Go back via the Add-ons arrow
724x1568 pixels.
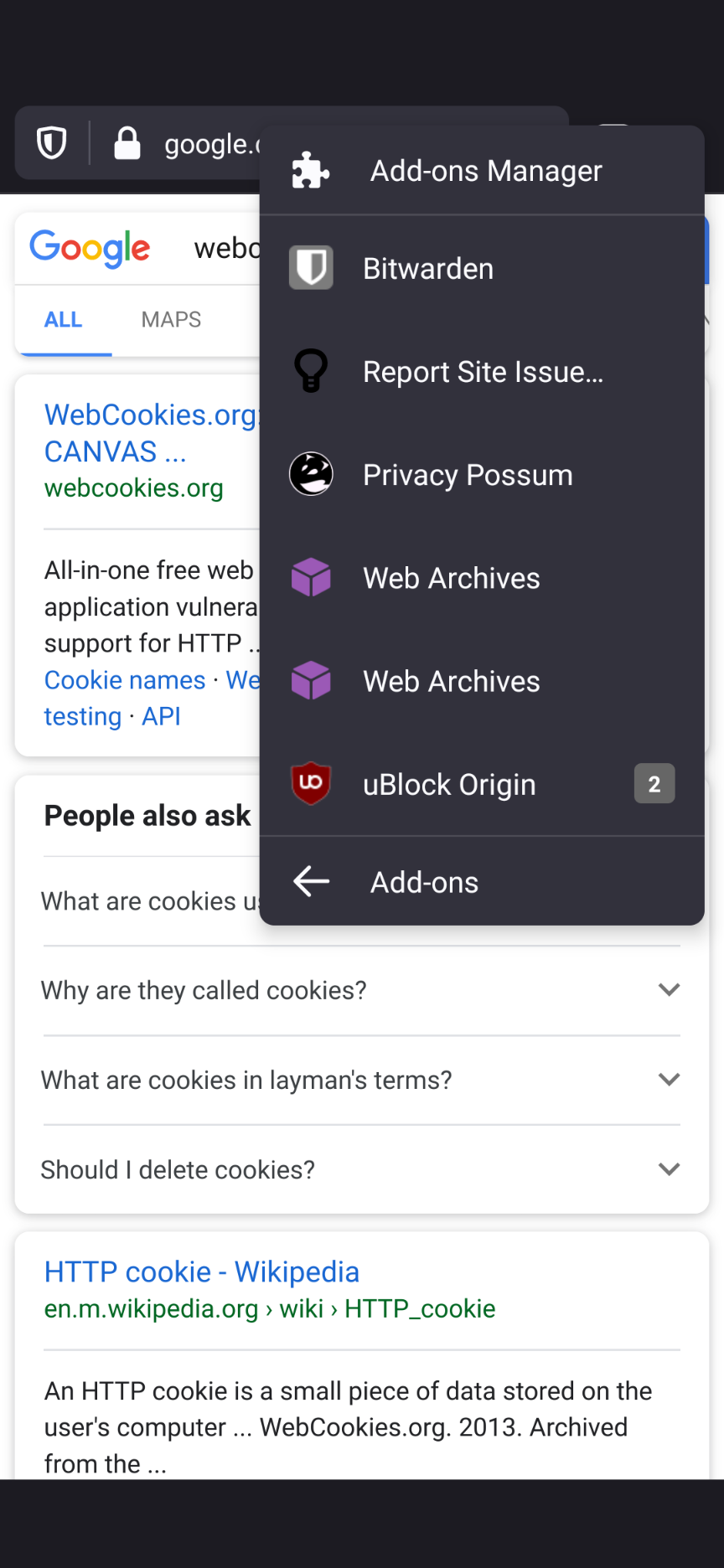[x=482, y=882]
